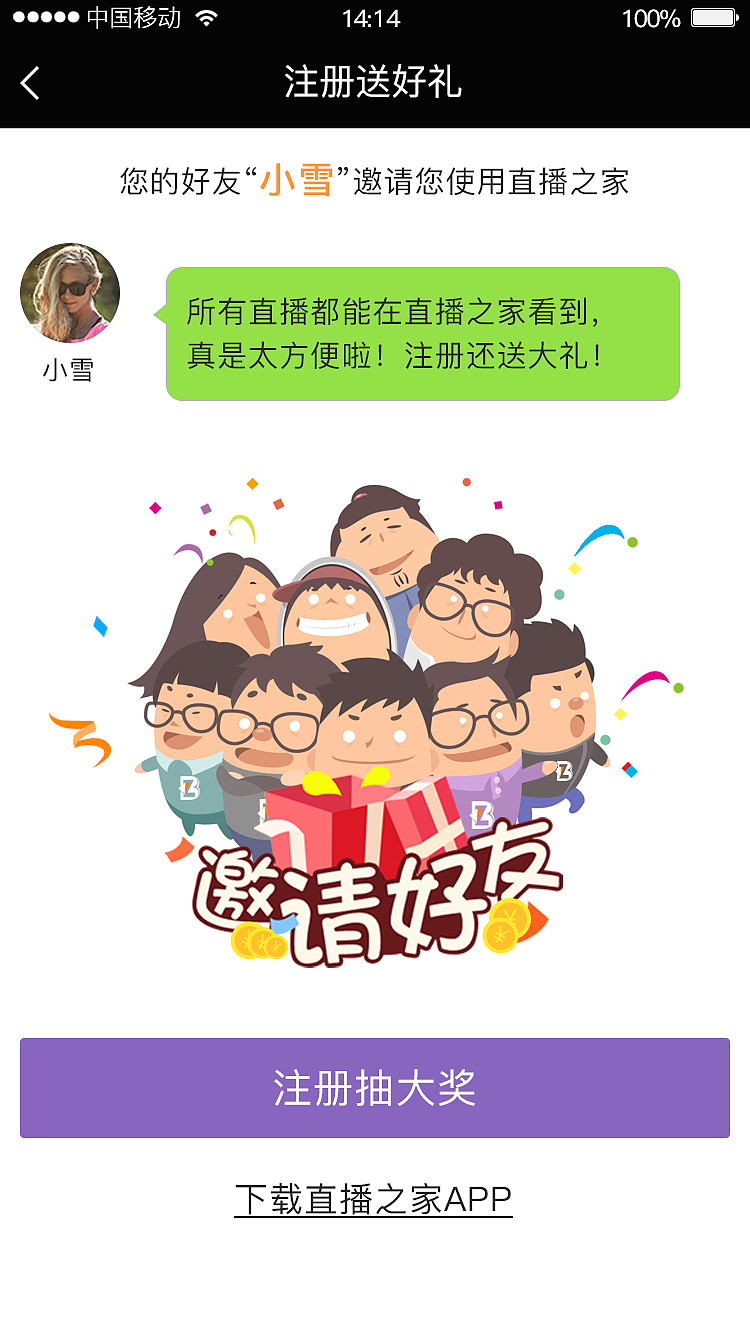Tap the 注册送好礼 title text

(x=374, y=84)
